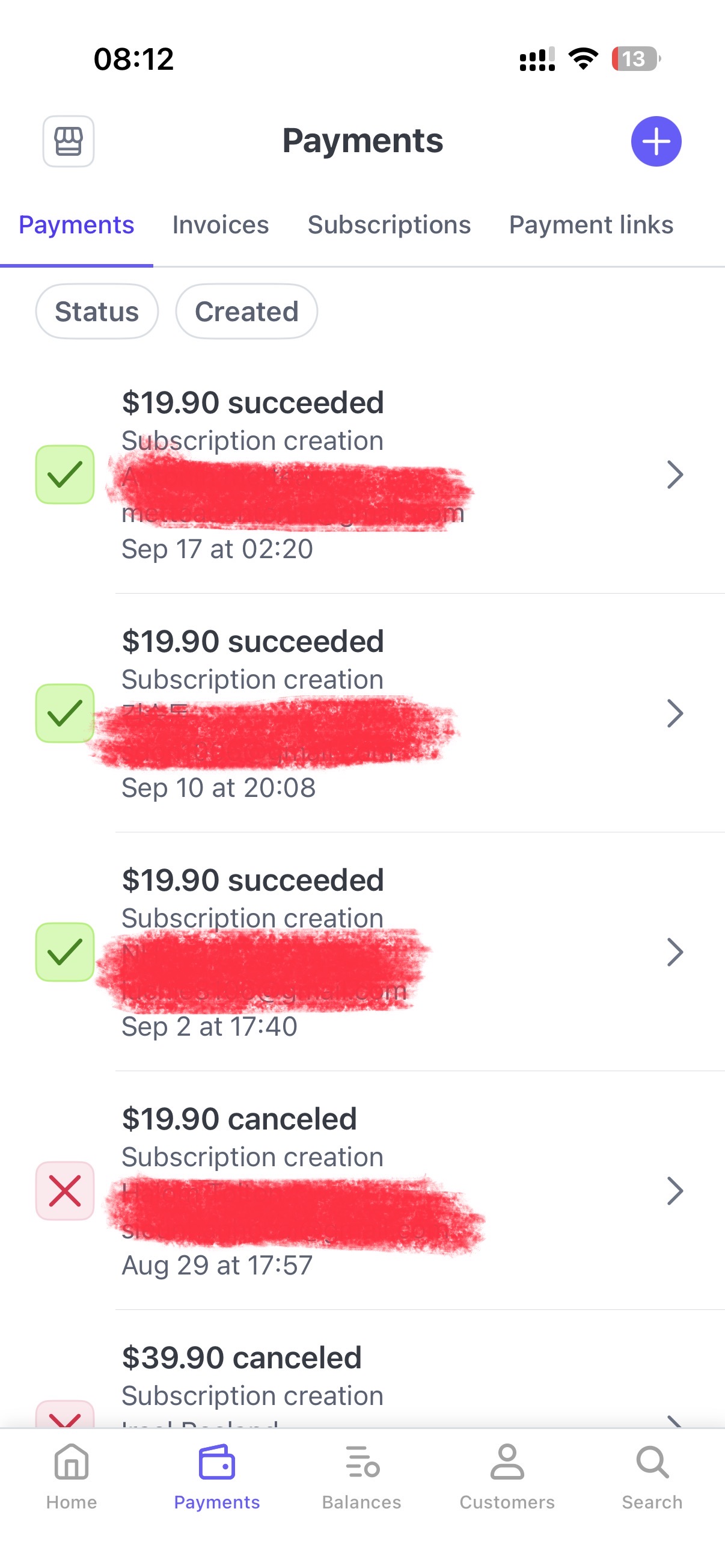Open the Payment links tab
The width and height of the screenshot is (725, 1568).
click(590, 224)
